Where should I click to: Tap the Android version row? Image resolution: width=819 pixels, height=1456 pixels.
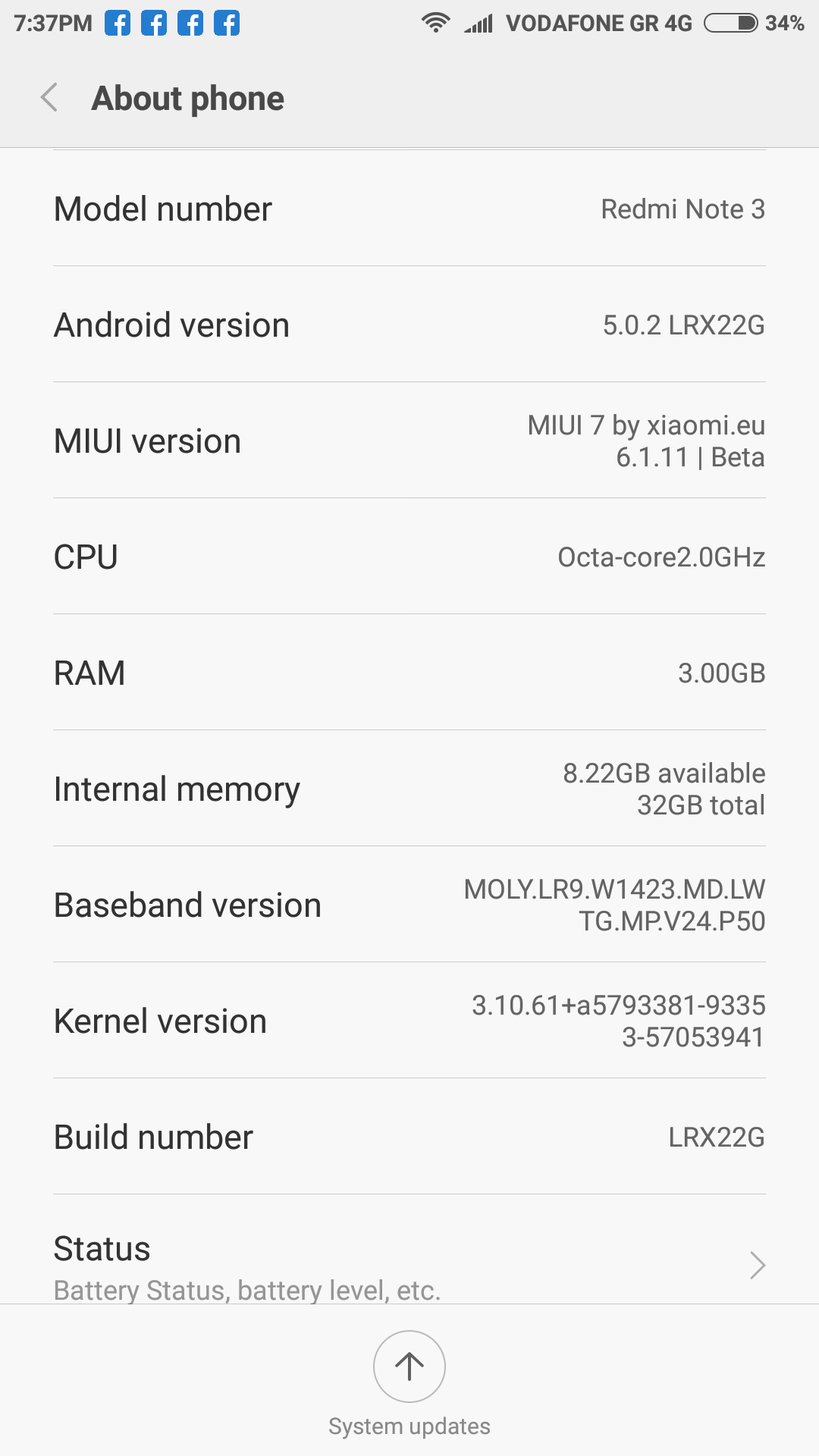pyautogui.click(x=409, y=325)
